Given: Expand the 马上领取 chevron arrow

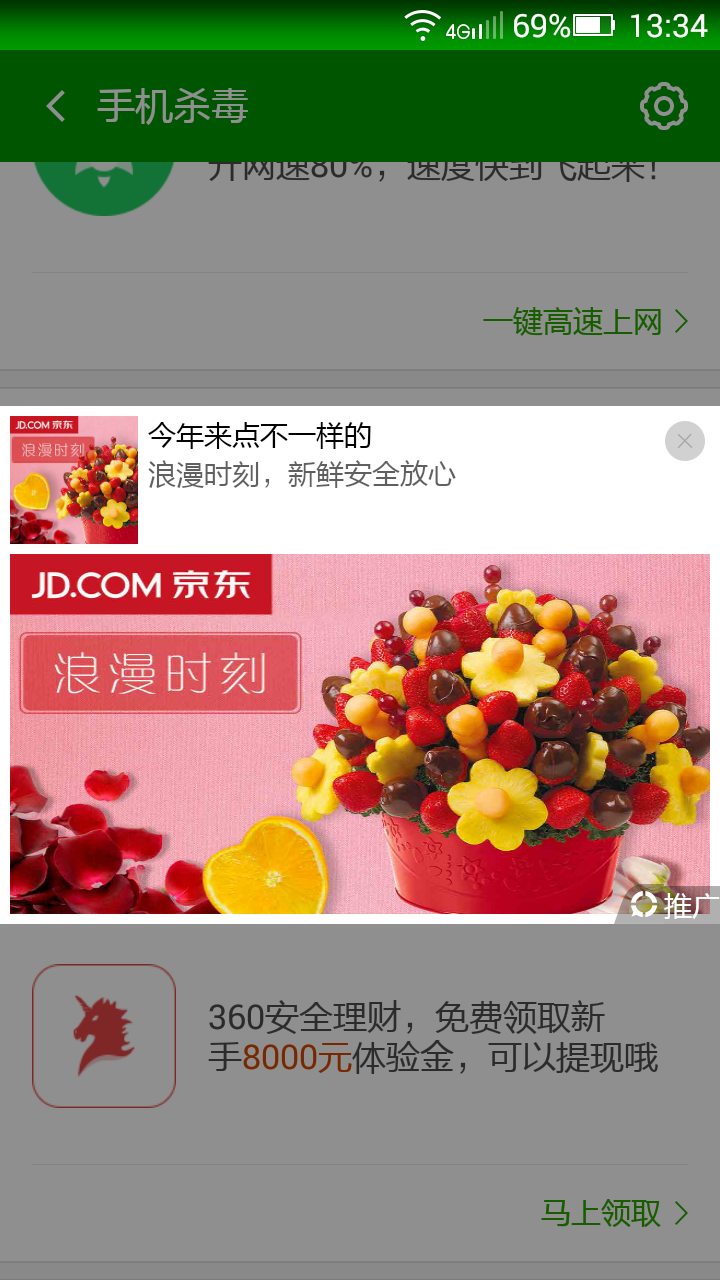Looking at the screenshot, I should coord(683,1213).
